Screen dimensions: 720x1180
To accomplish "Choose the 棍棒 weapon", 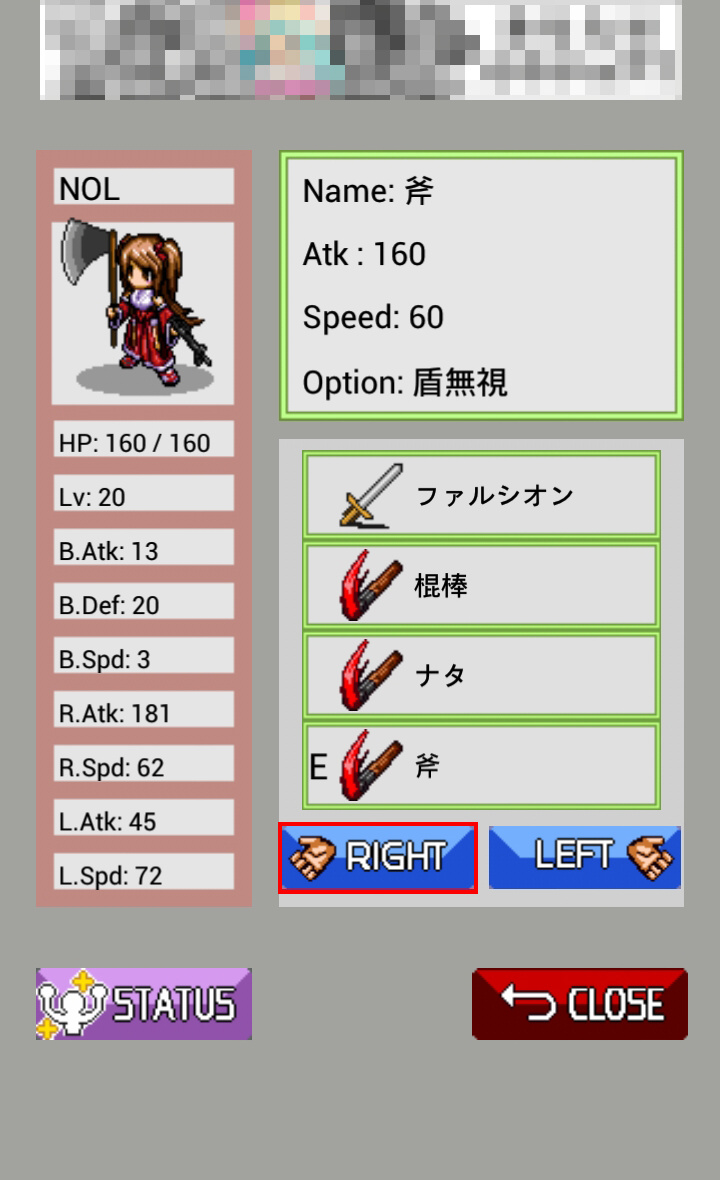I will point(481,586).
